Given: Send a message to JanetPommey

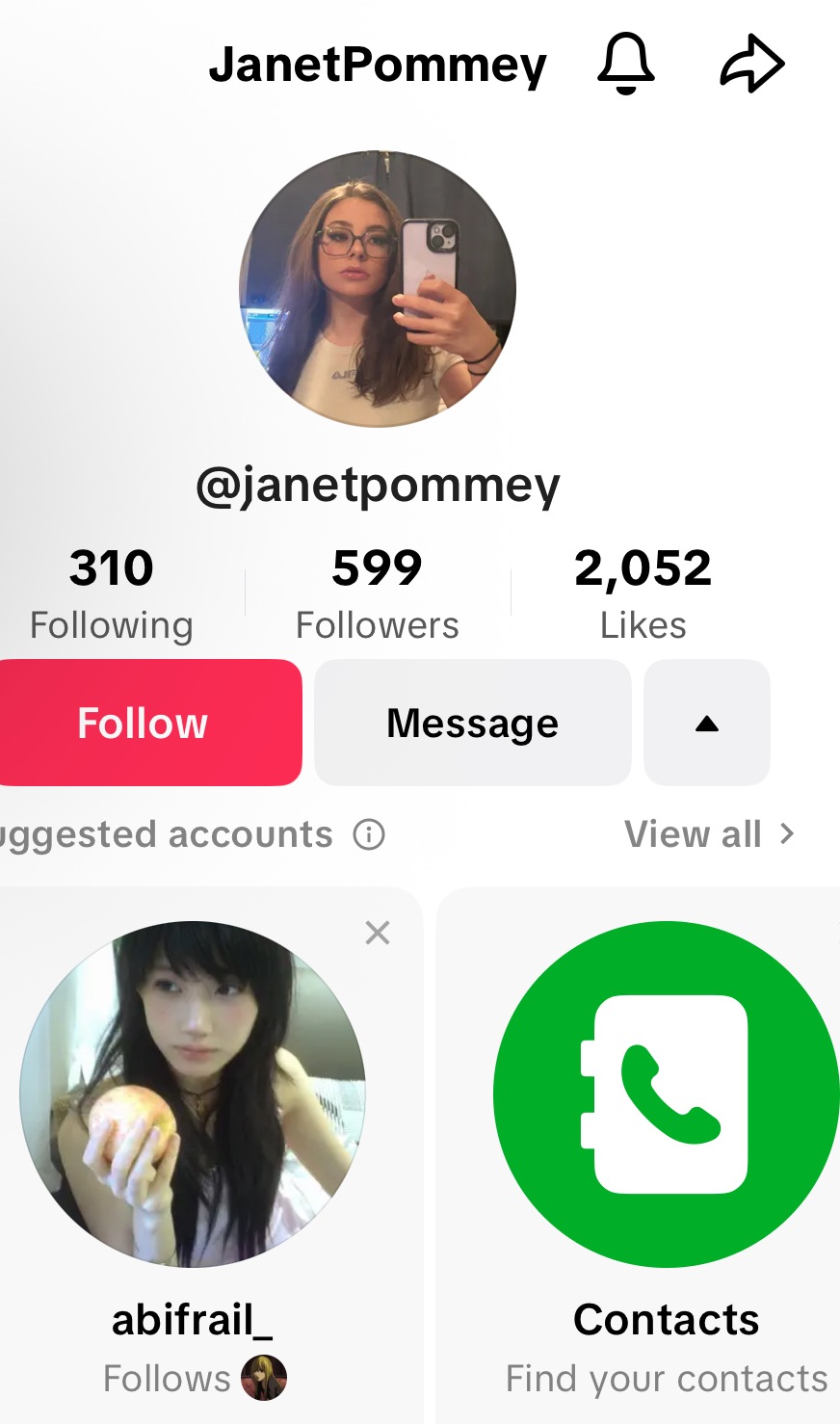Looking at the screenshot, I should [472, 723].
